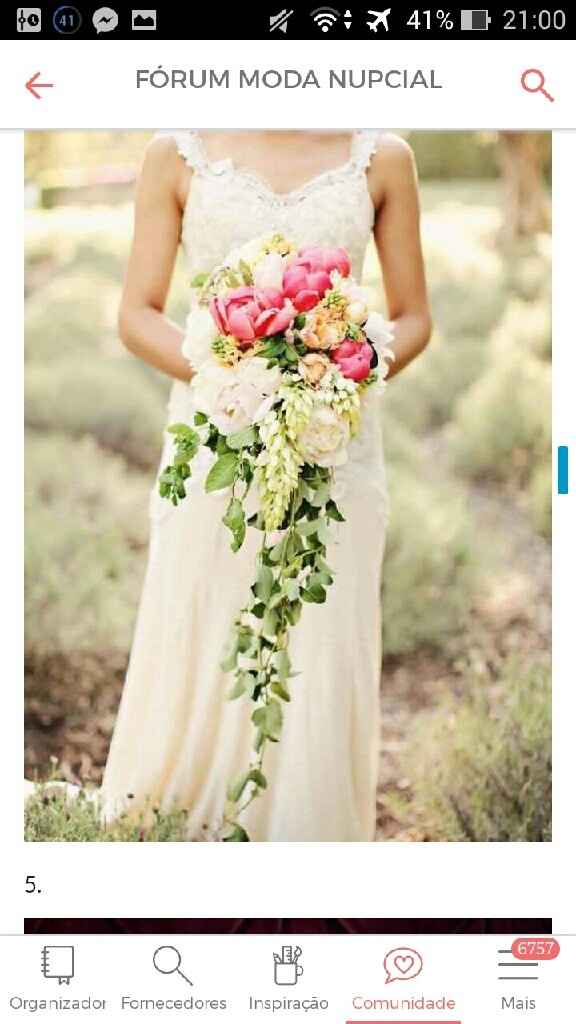The height and width of the screenshot is (1024, 576).
Task: Switch to the Organizador tab
Action: pos(57,978)
